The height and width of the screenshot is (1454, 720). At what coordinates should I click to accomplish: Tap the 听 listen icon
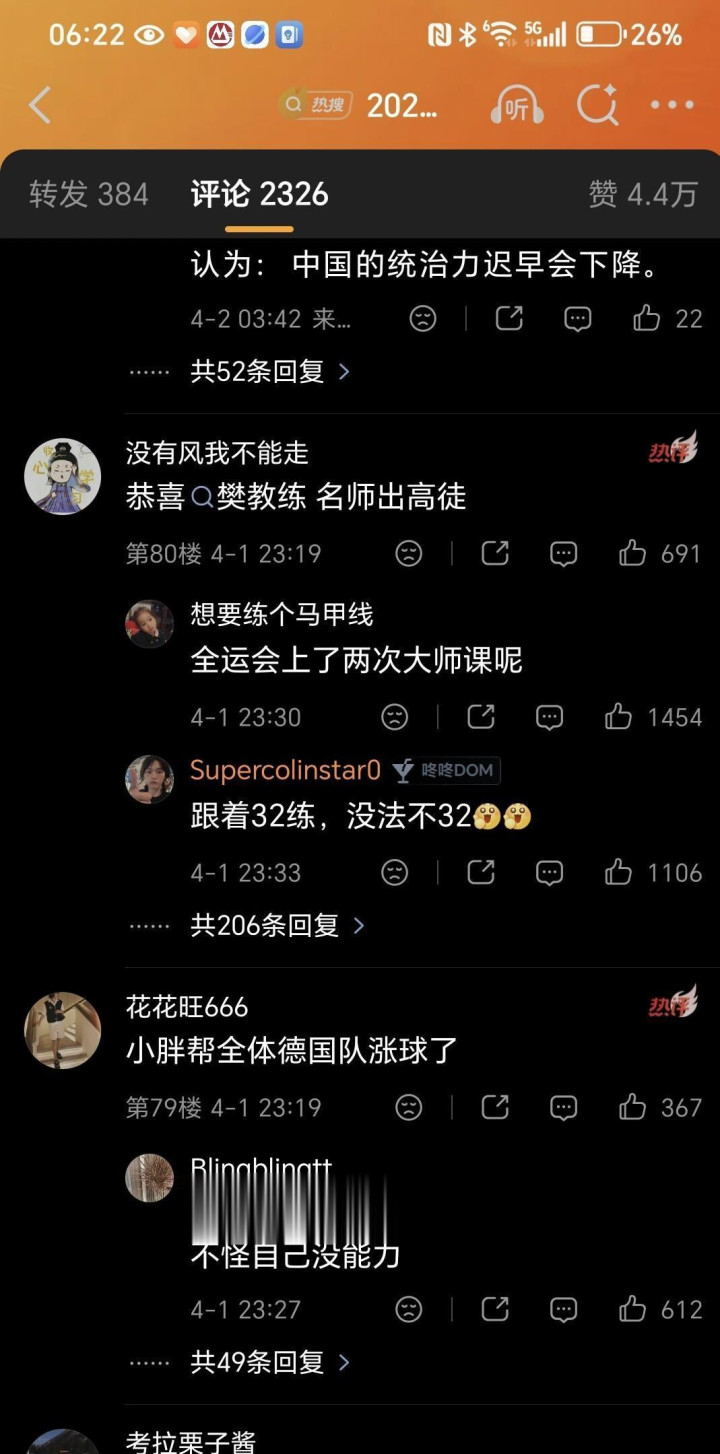point(516,105)
